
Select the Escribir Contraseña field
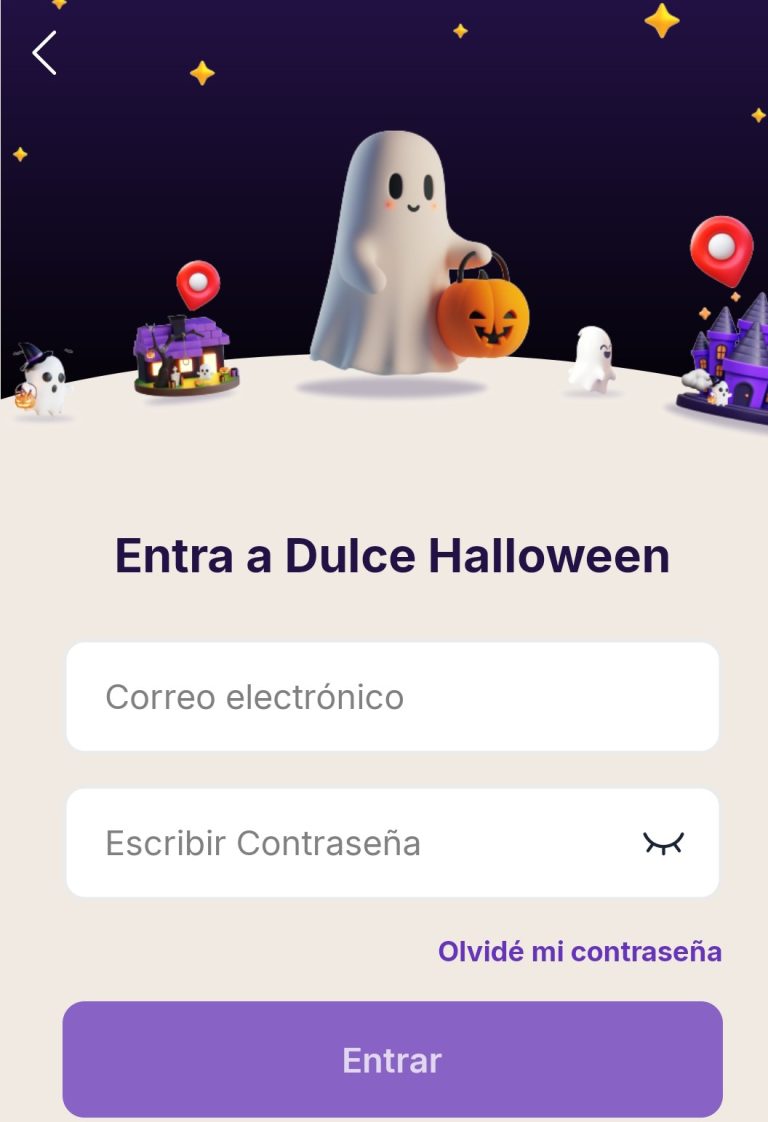[x=350, y=843]
